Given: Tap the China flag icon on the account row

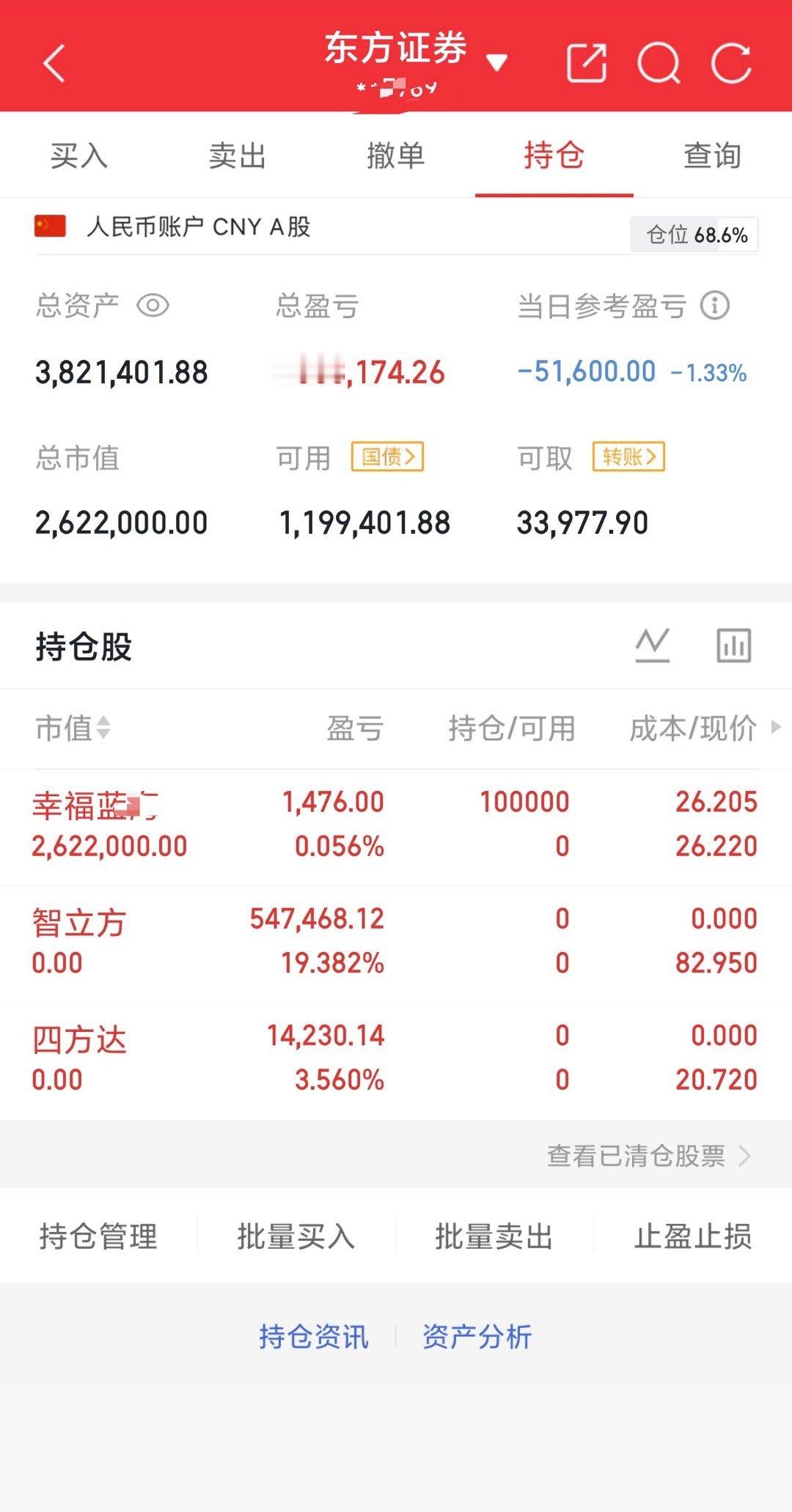Looking at the screenshot, I should tap(48, 226).
